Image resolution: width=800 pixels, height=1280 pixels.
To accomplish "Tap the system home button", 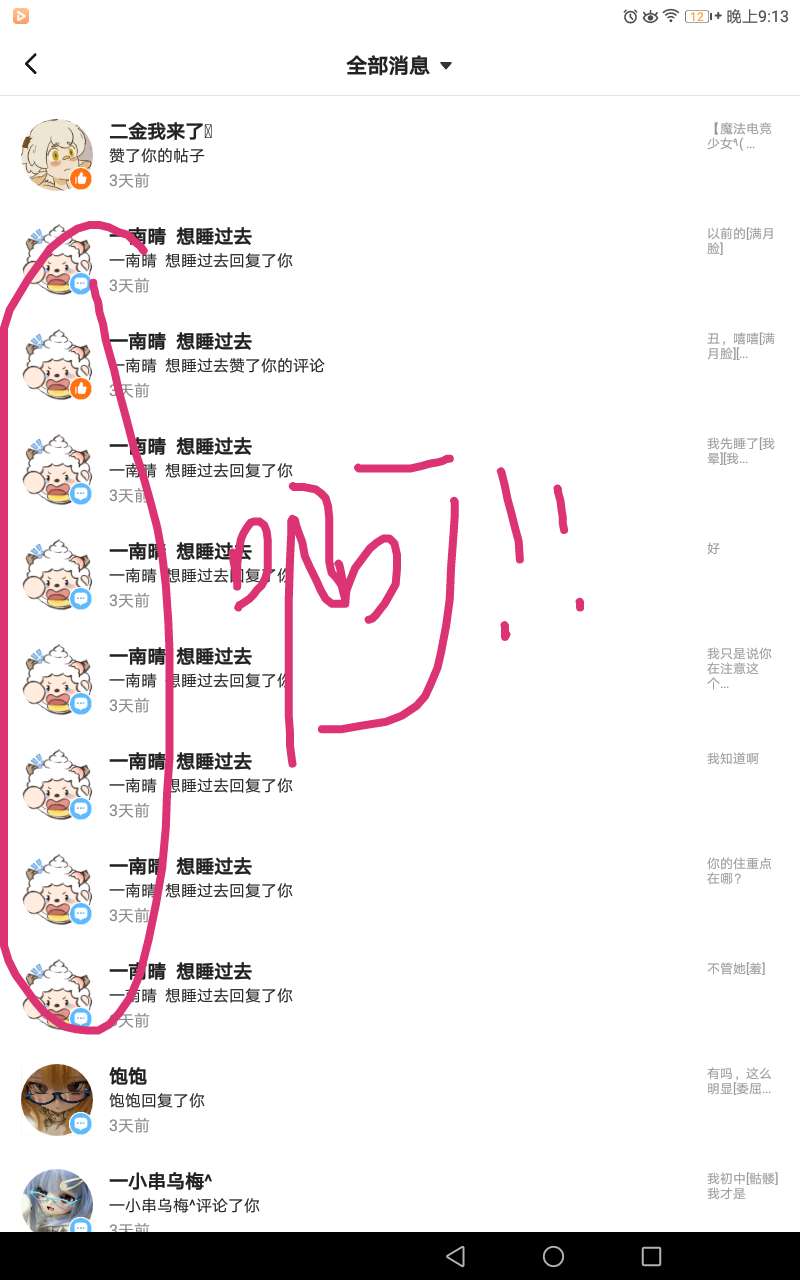I will coord(553,1256).
